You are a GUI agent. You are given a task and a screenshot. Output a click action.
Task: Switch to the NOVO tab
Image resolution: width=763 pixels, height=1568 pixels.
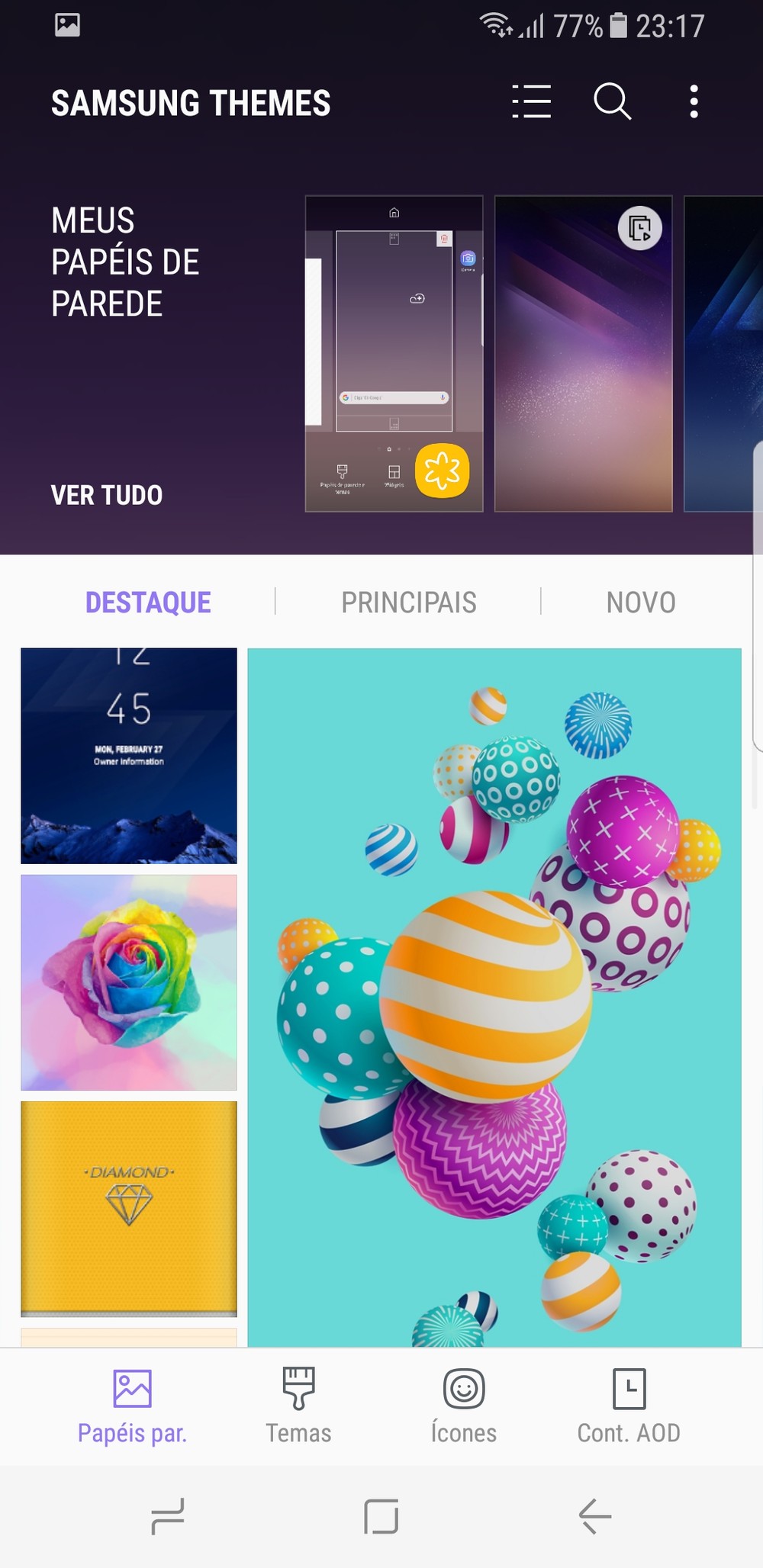pos(640,602)
